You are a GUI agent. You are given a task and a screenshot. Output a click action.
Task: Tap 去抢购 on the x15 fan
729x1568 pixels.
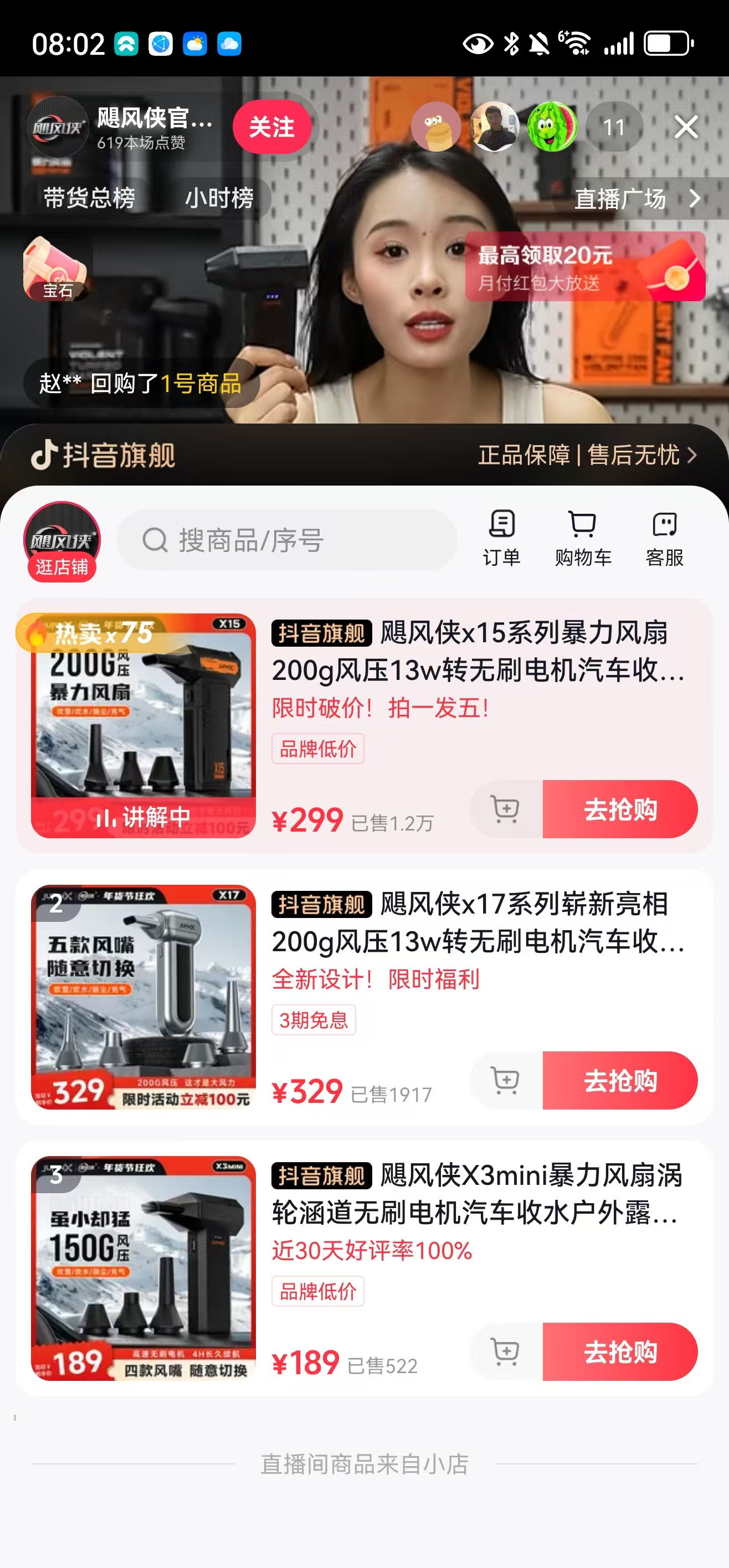coord(620,808)
